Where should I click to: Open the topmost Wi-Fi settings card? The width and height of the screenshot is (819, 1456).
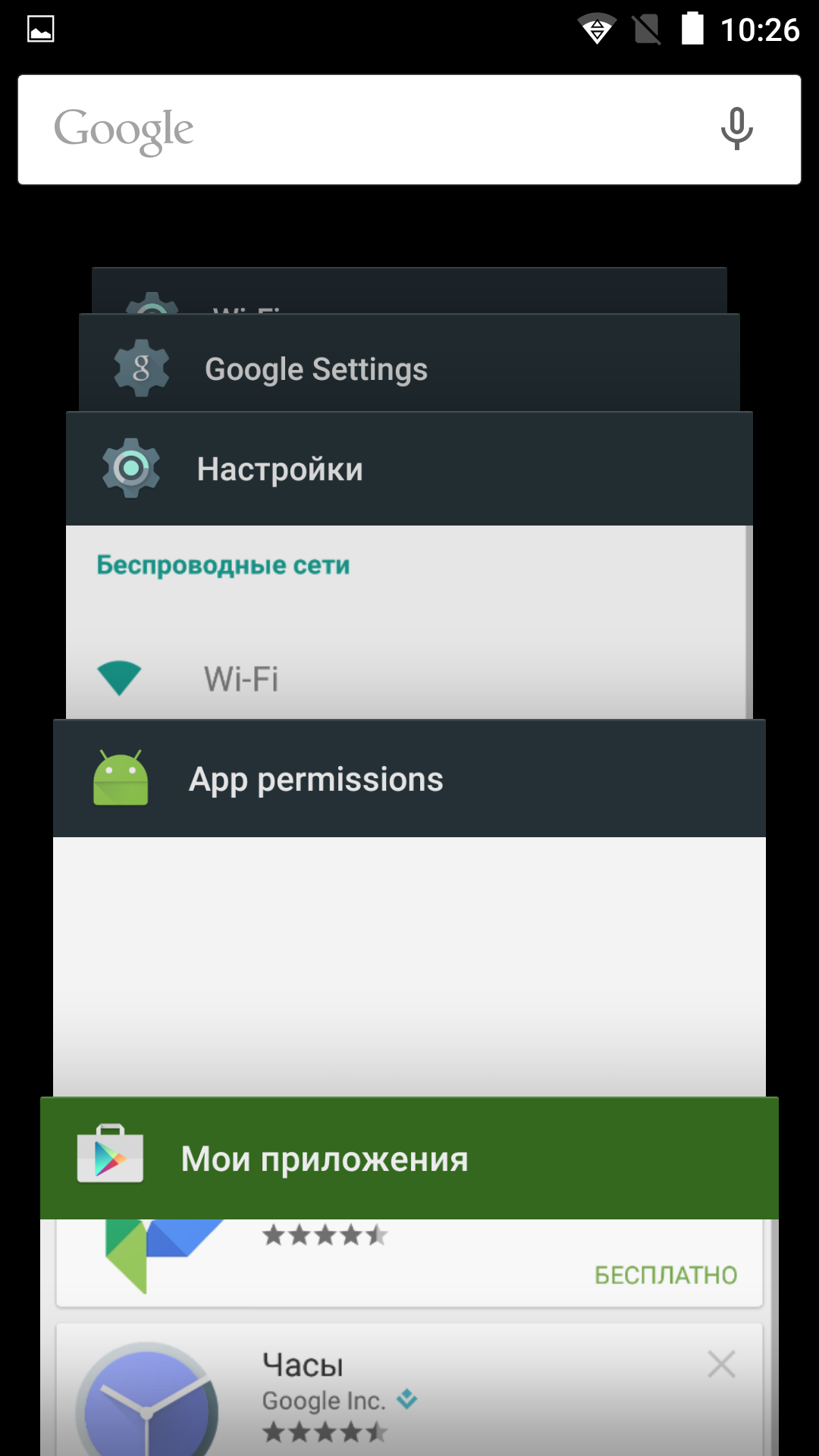409,292
